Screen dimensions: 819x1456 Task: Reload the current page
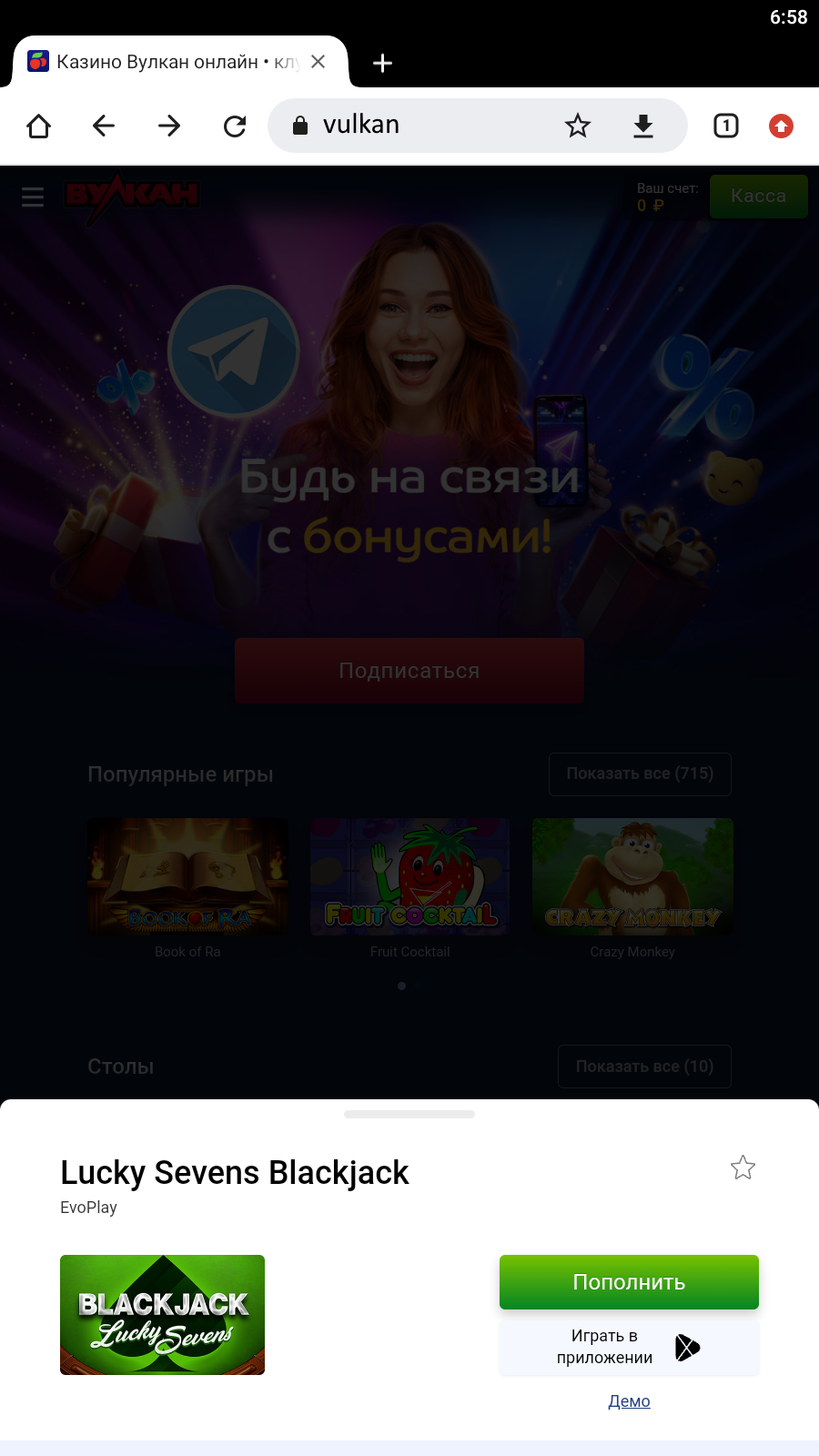235,126
